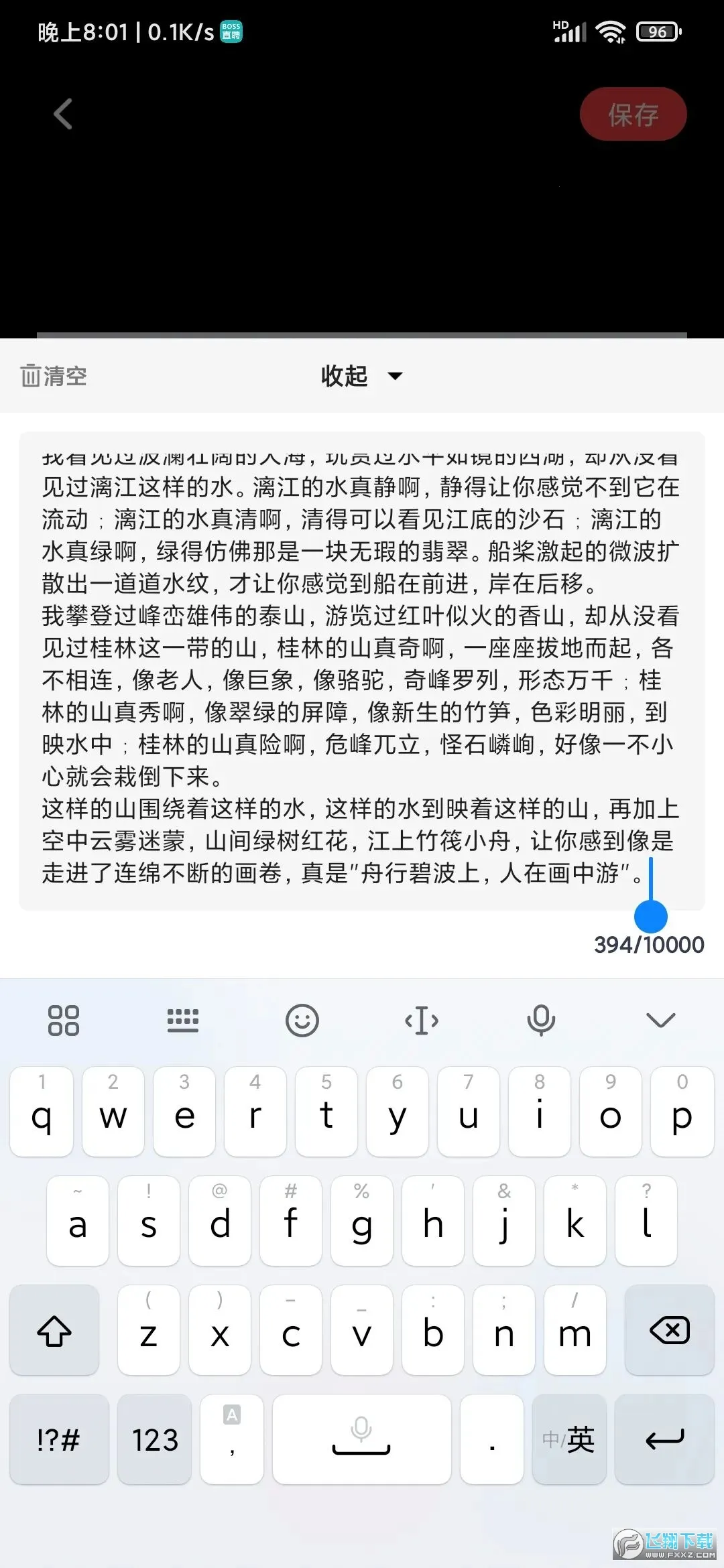Open cursor movement tool on the keyboard
This screenshot has height=1568, width=724.
[422, 1021]
